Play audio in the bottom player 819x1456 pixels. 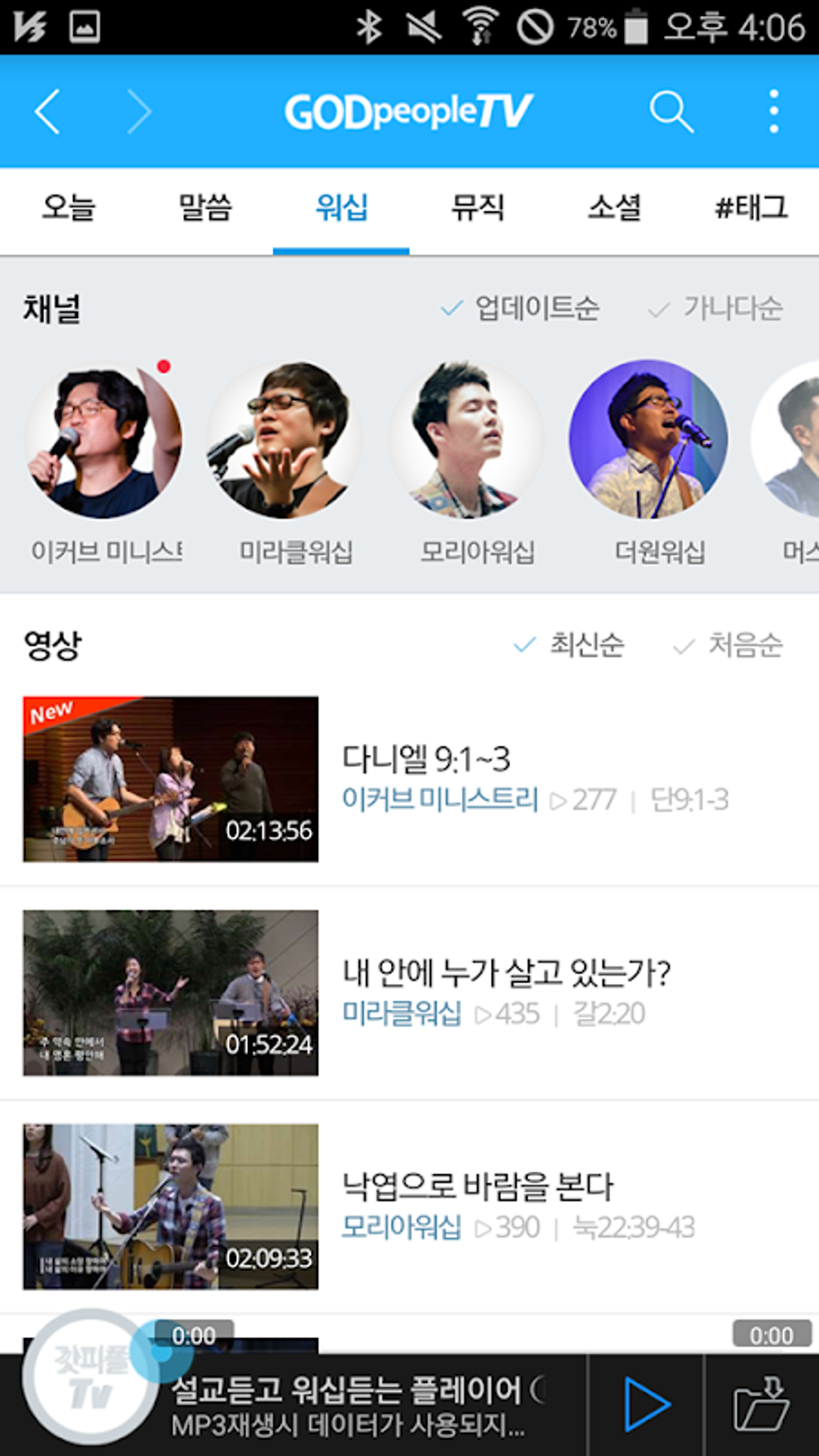646,1405
